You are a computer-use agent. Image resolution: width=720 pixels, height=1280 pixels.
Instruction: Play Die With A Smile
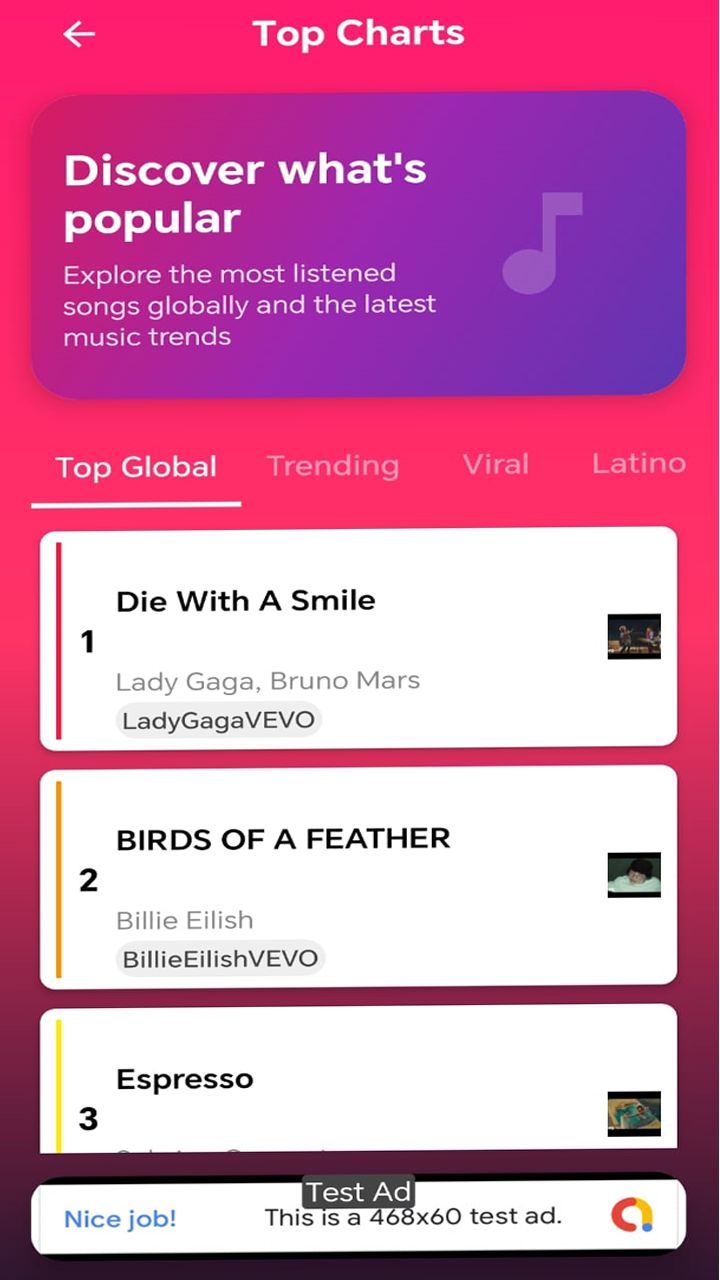click(x=358, y=637)
